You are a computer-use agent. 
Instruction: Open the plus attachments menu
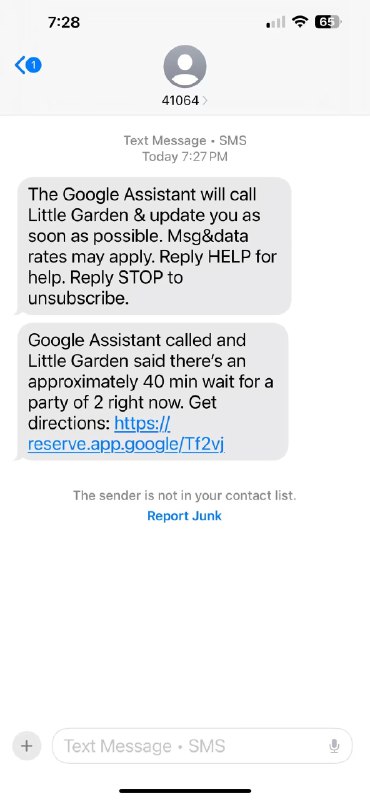tap(27, 746)
